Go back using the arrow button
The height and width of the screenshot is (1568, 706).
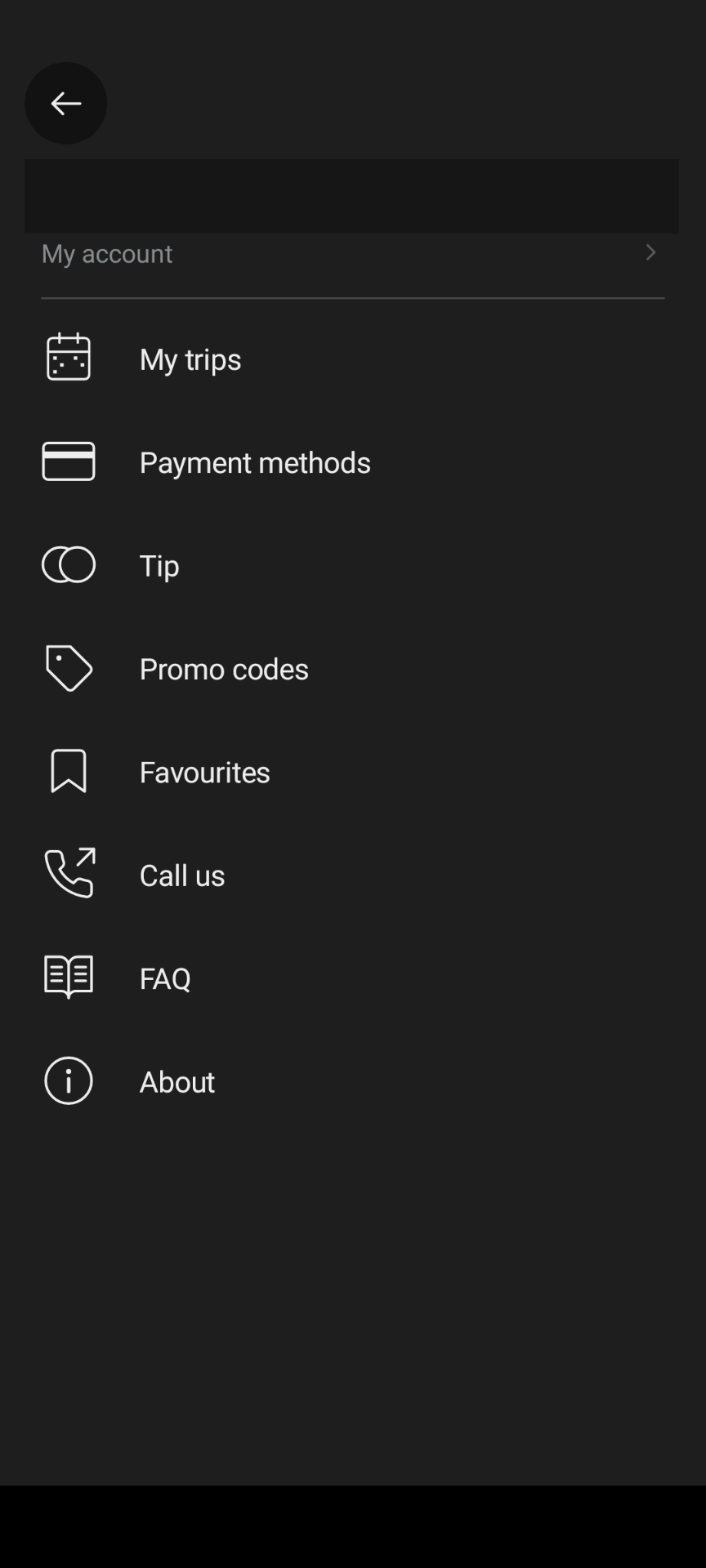pos(65,104)
